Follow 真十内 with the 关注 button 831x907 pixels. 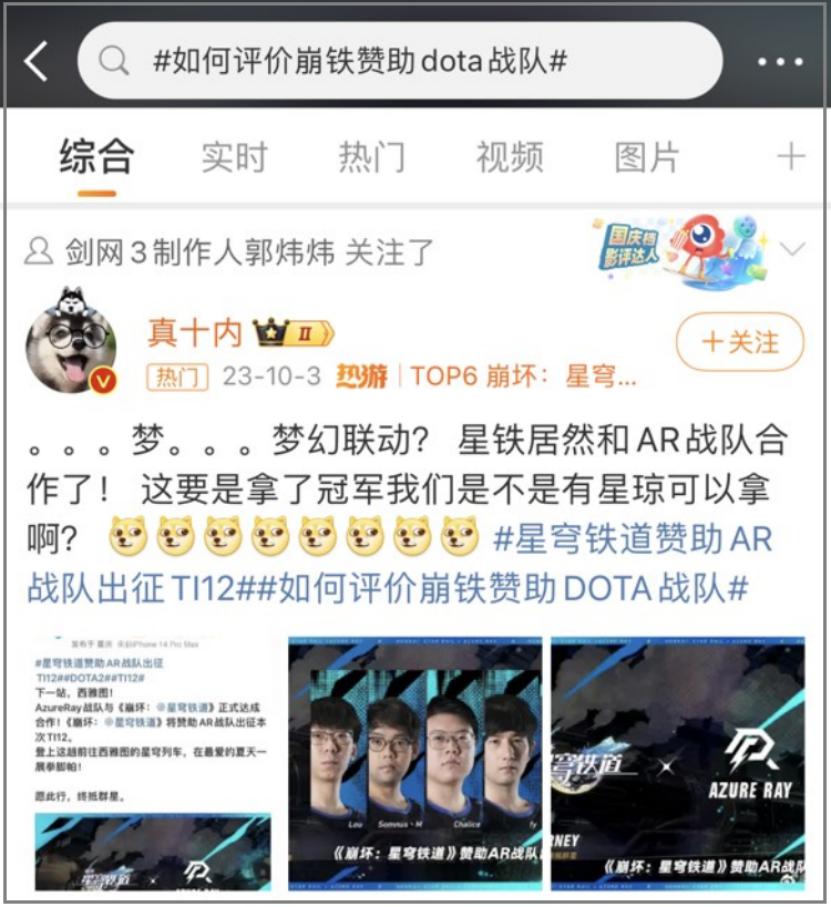click(740, 342)
